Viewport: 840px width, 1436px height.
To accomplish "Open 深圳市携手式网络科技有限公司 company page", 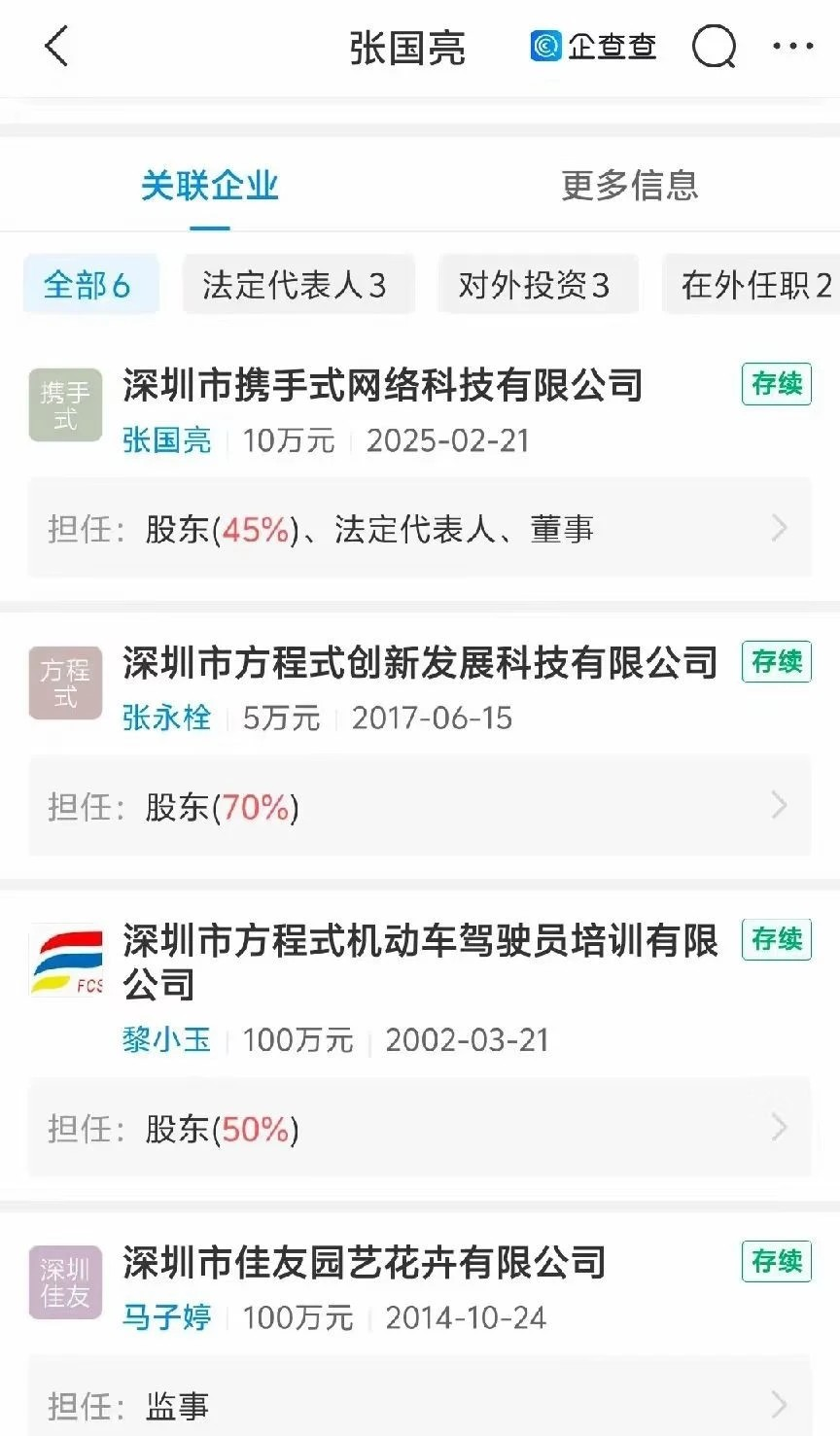I will pos(383,386).
